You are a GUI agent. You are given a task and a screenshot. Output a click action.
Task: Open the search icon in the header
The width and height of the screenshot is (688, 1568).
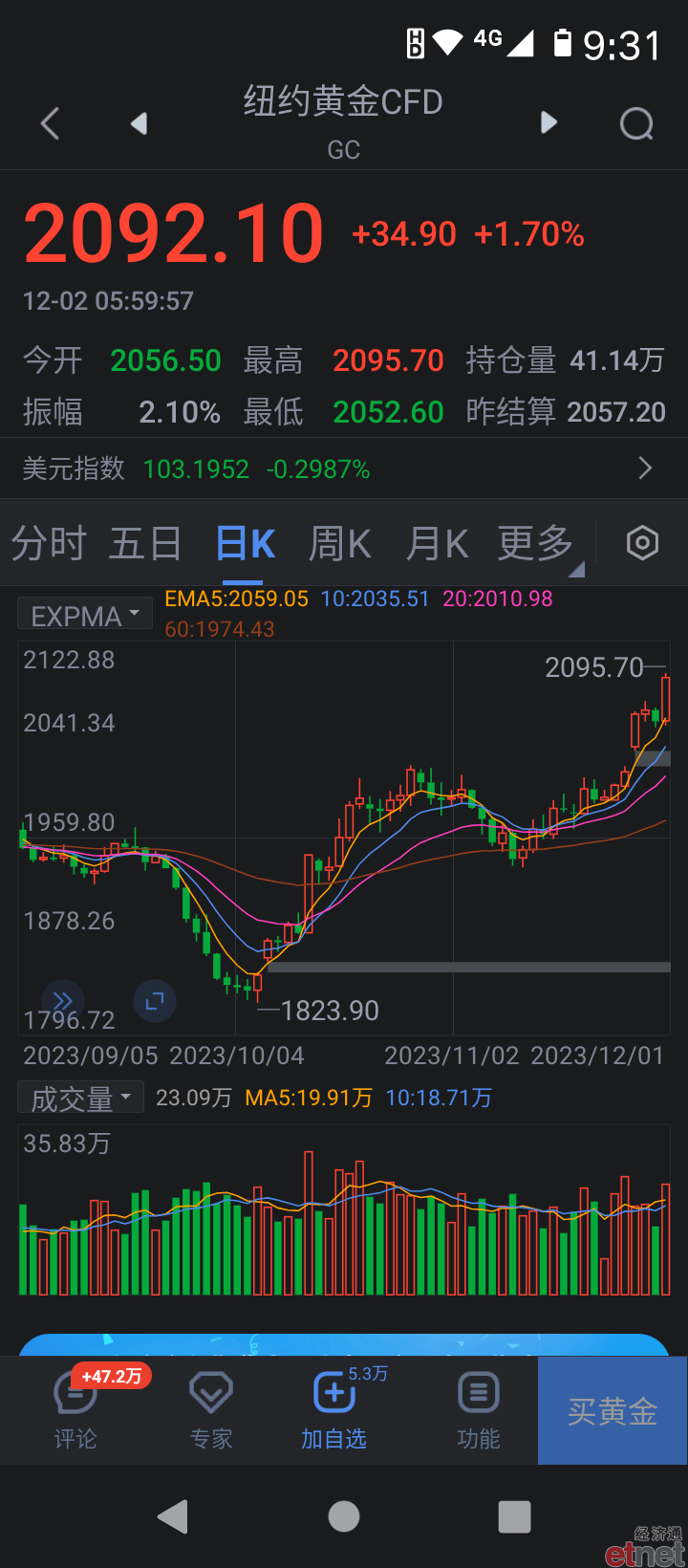[x=636, y=123]
